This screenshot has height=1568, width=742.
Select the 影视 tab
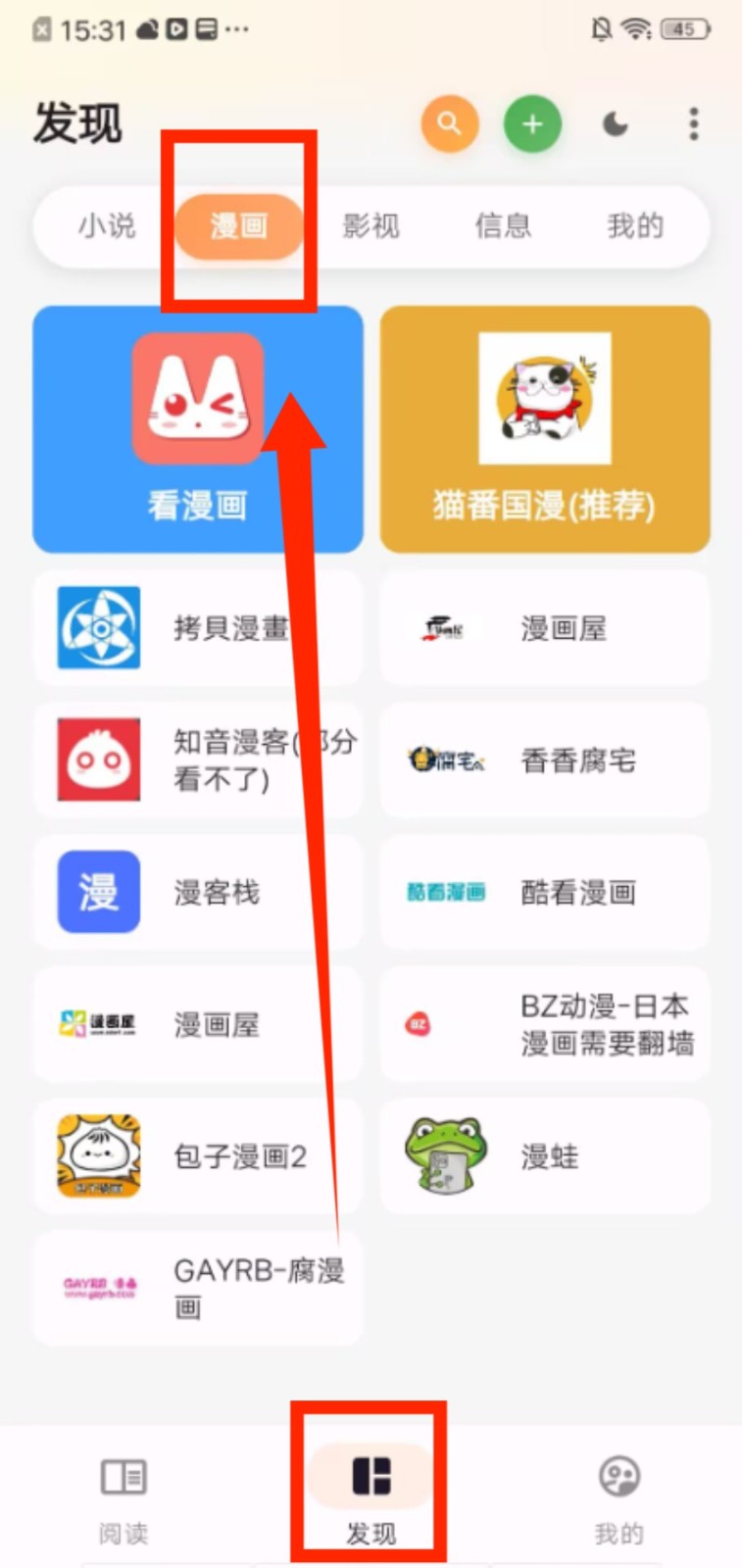click(371, 226)
